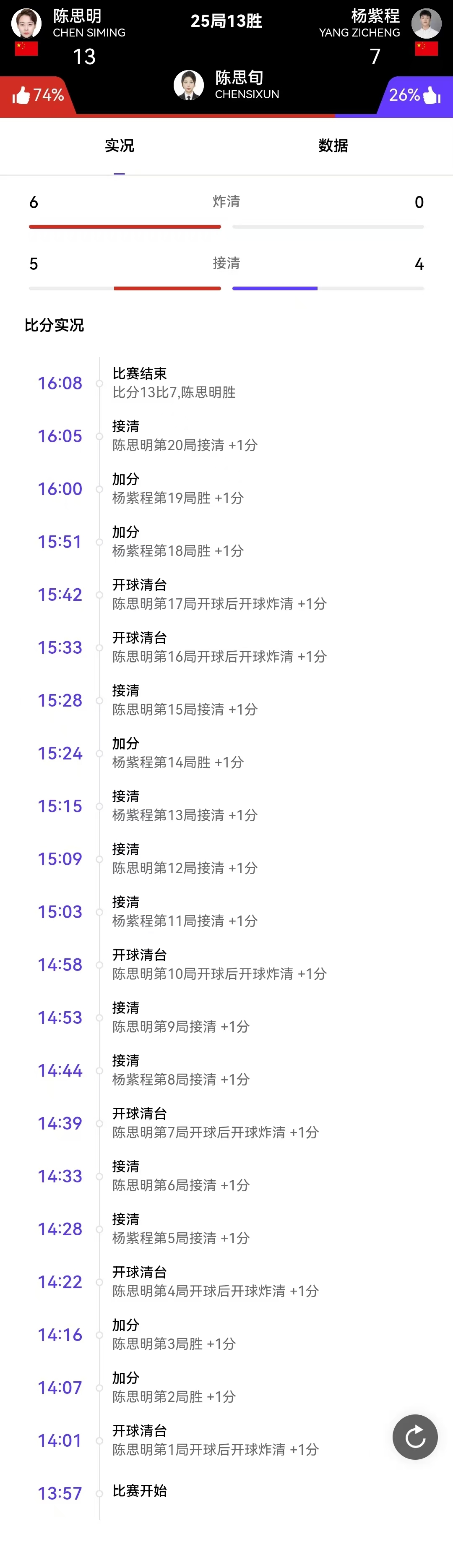Open 陈思明's player avatar

click(x=27, y=23)
